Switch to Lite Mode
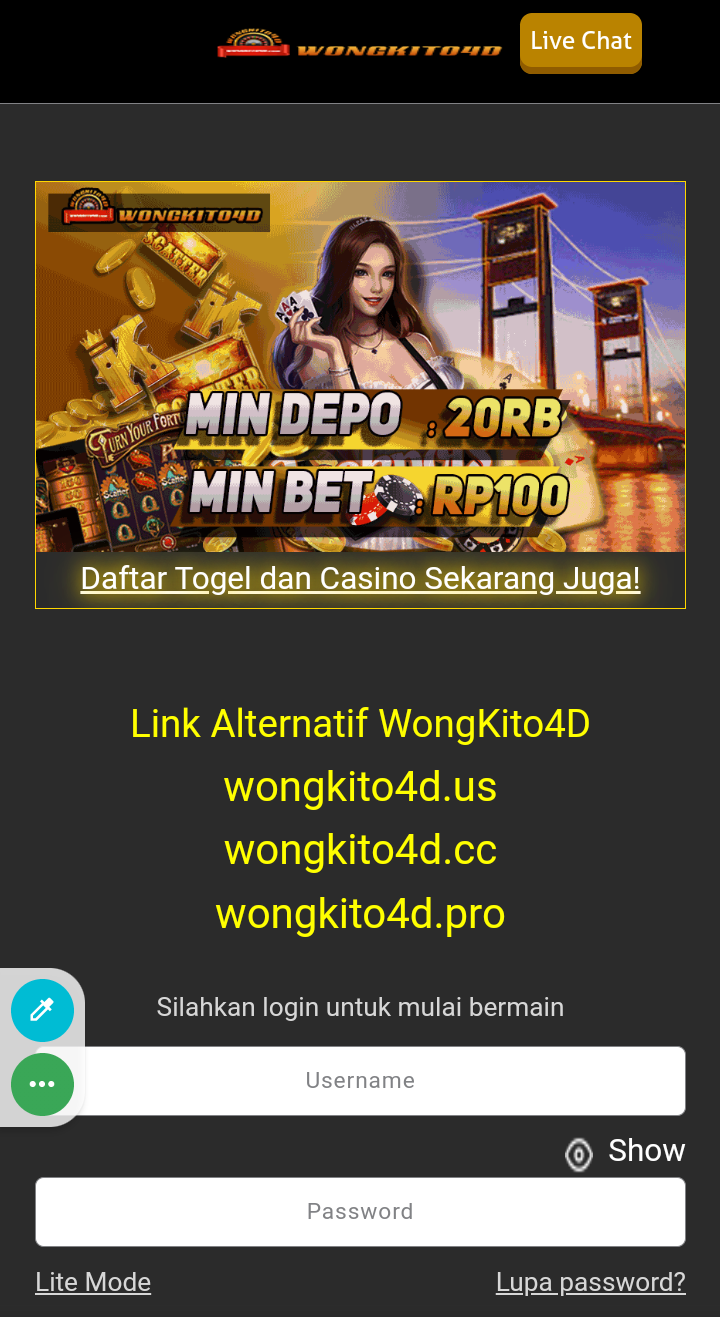The image size is (720, 1317). click(93, 1283)
